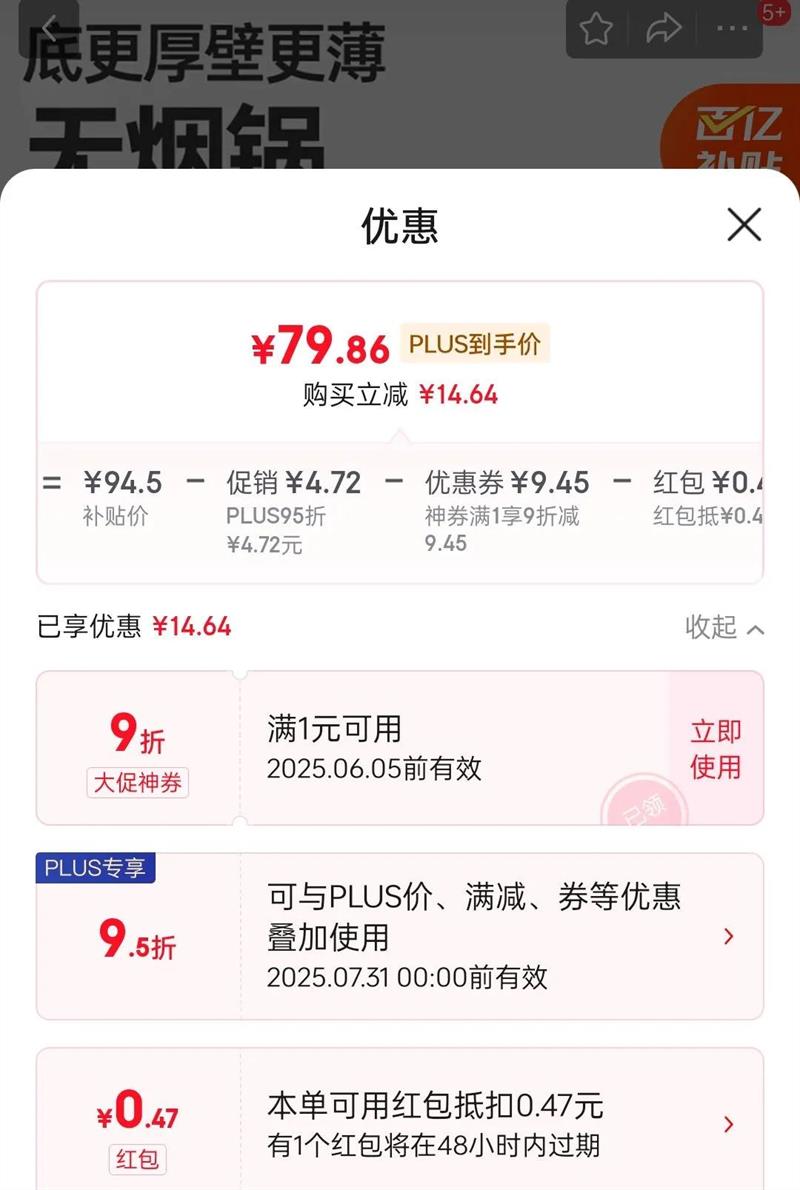Screen dimensions: 800x1190
Task: Favorite this product with the star icon
Action: [x=596, y=28]
